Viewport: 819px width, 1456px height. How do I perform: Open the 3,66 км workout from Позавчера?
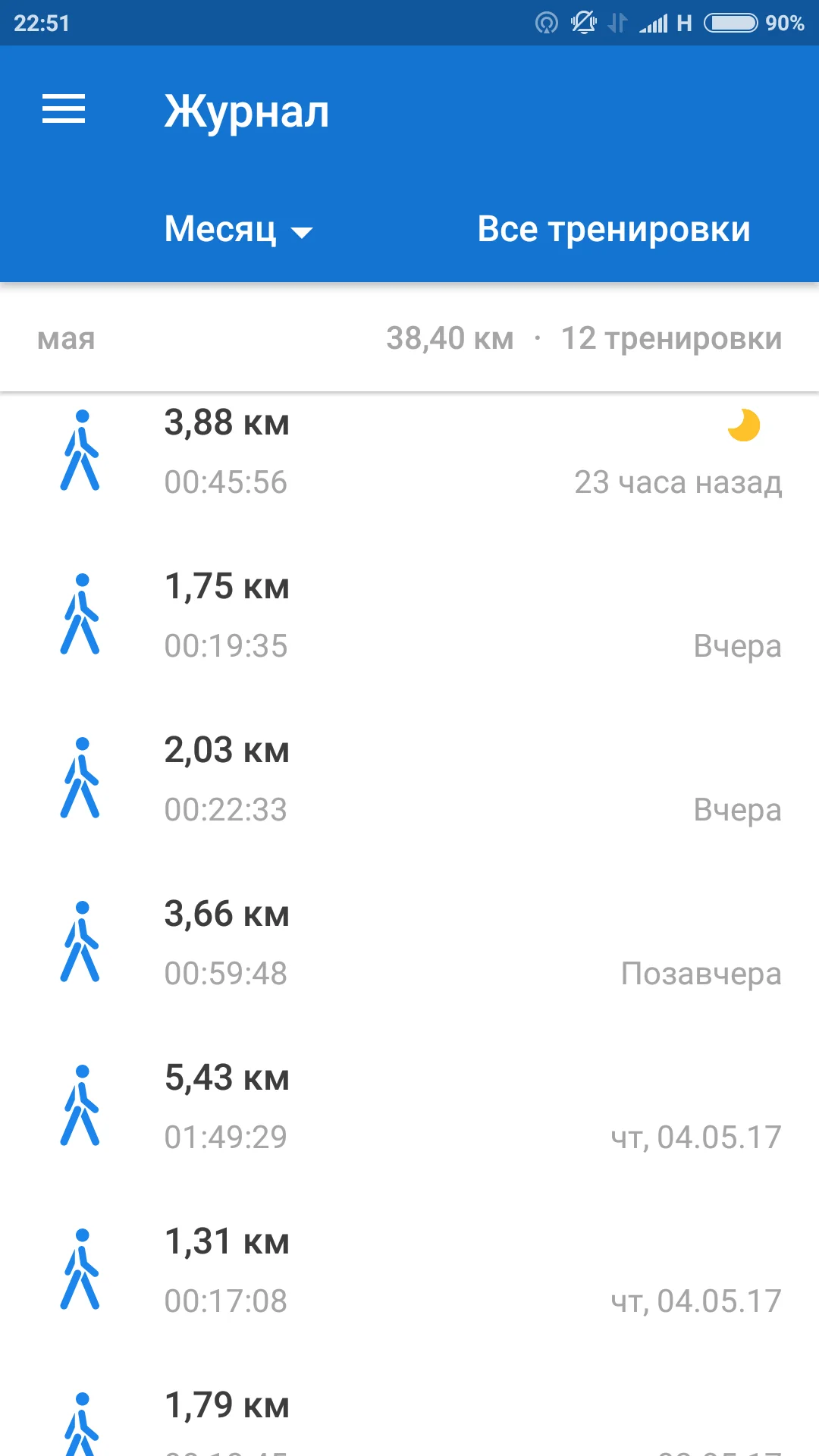click(x=409, y=943)
